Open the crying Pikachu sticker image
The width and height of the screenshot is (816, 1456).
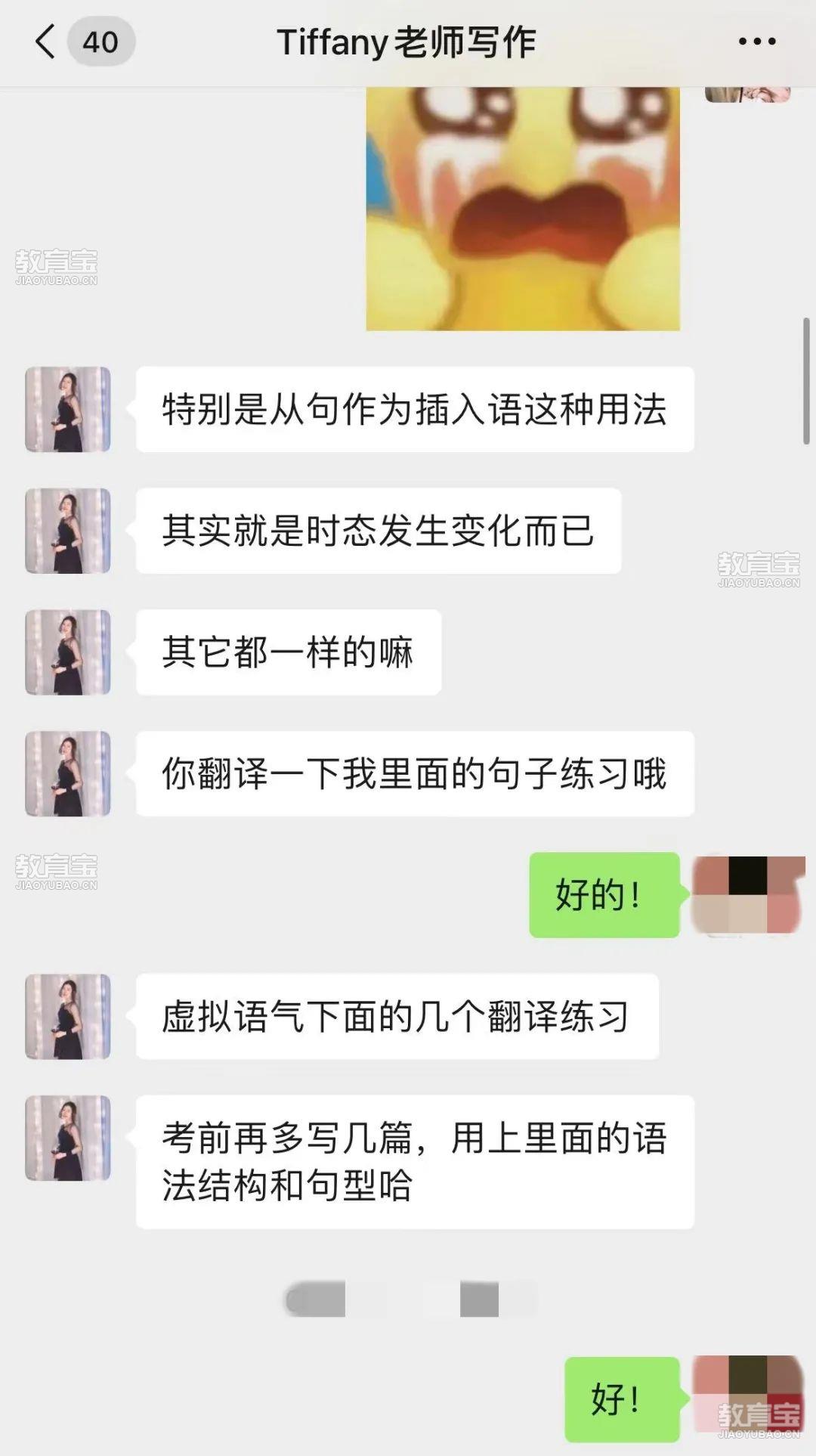pos(523,208)
